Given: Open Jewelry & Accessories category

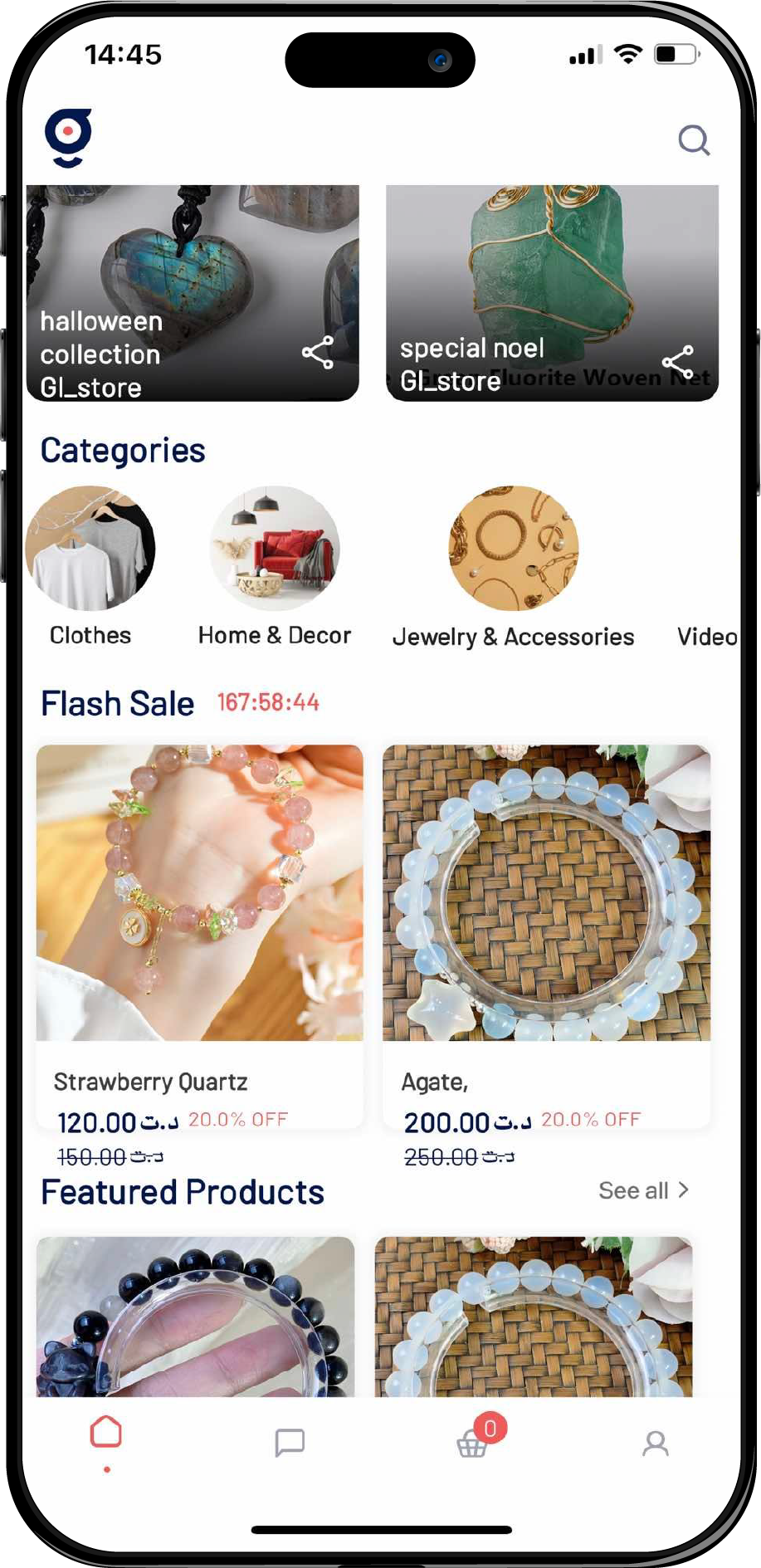Looking at the screenshot, I should tap(513, 549).
